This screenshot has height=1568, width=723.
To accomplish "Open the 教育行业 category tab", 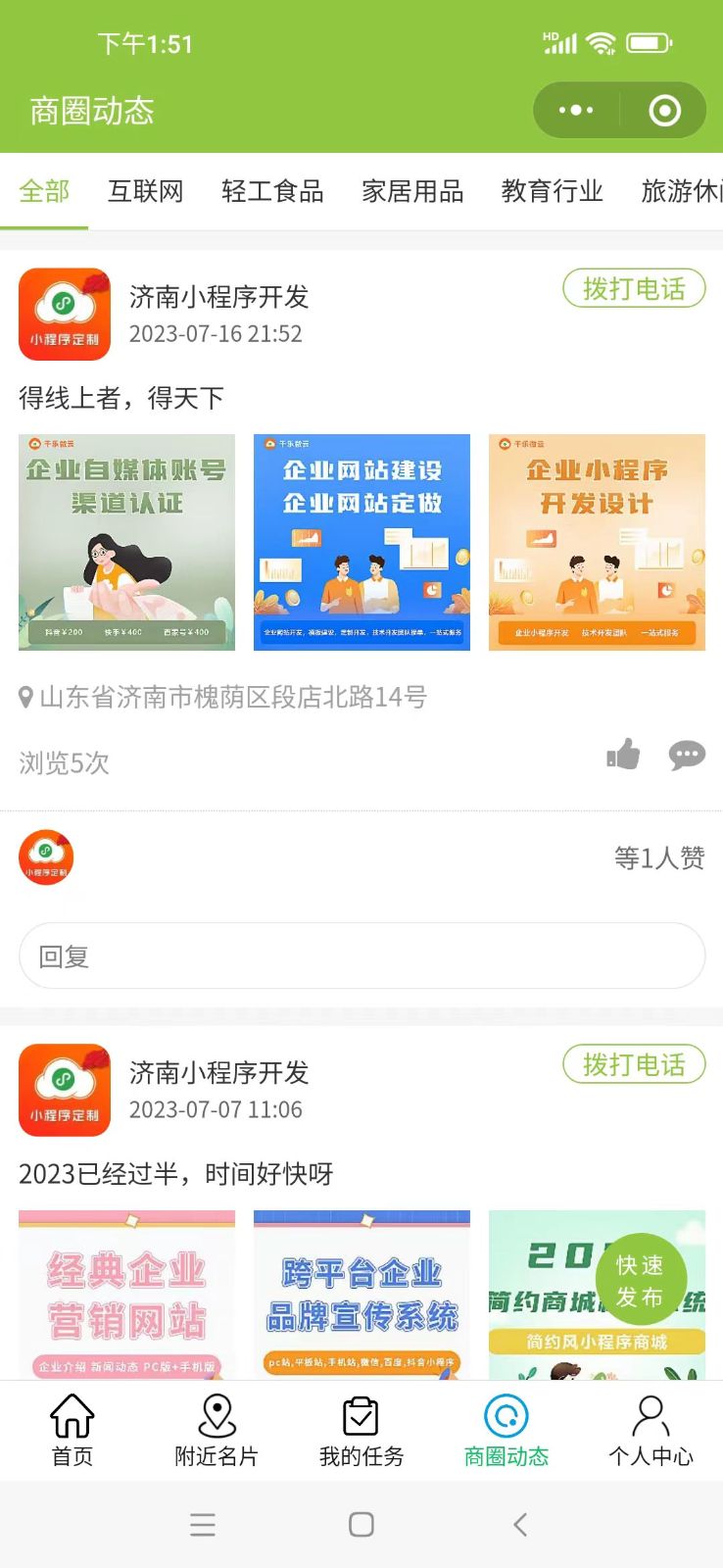I will coord(553,191).
